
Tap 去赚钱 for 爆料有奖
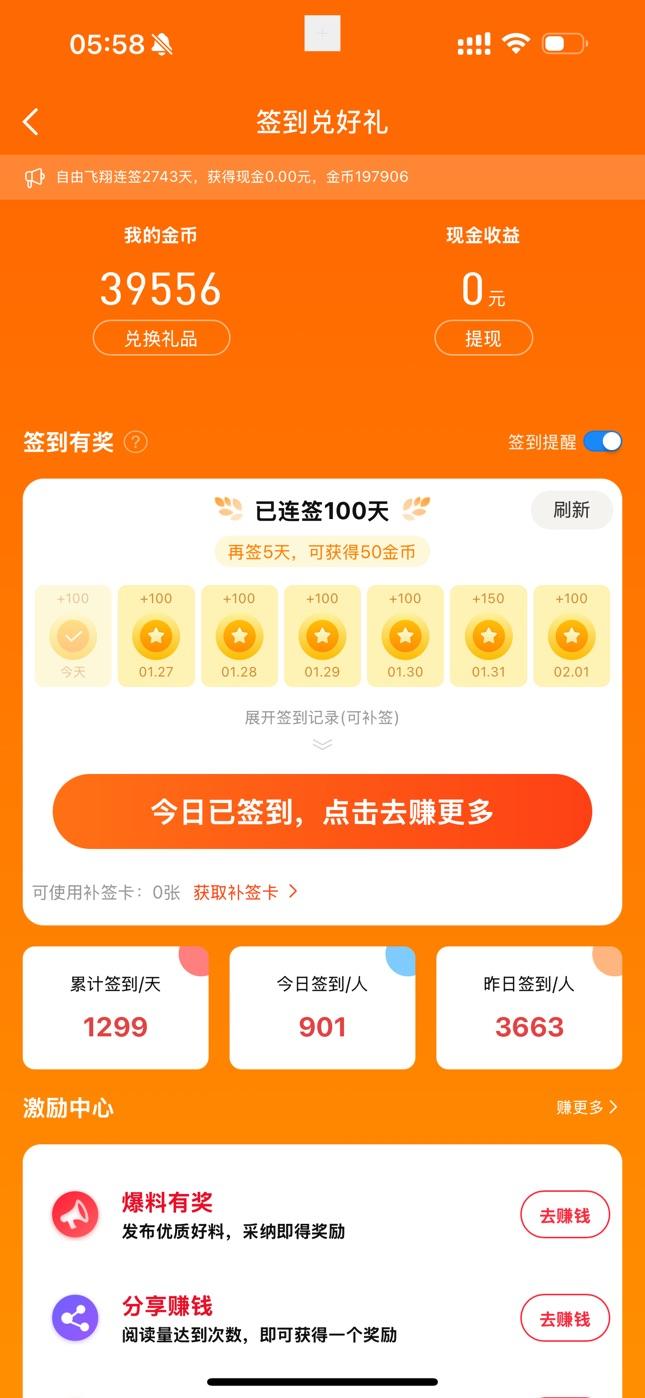[564, 1216]
